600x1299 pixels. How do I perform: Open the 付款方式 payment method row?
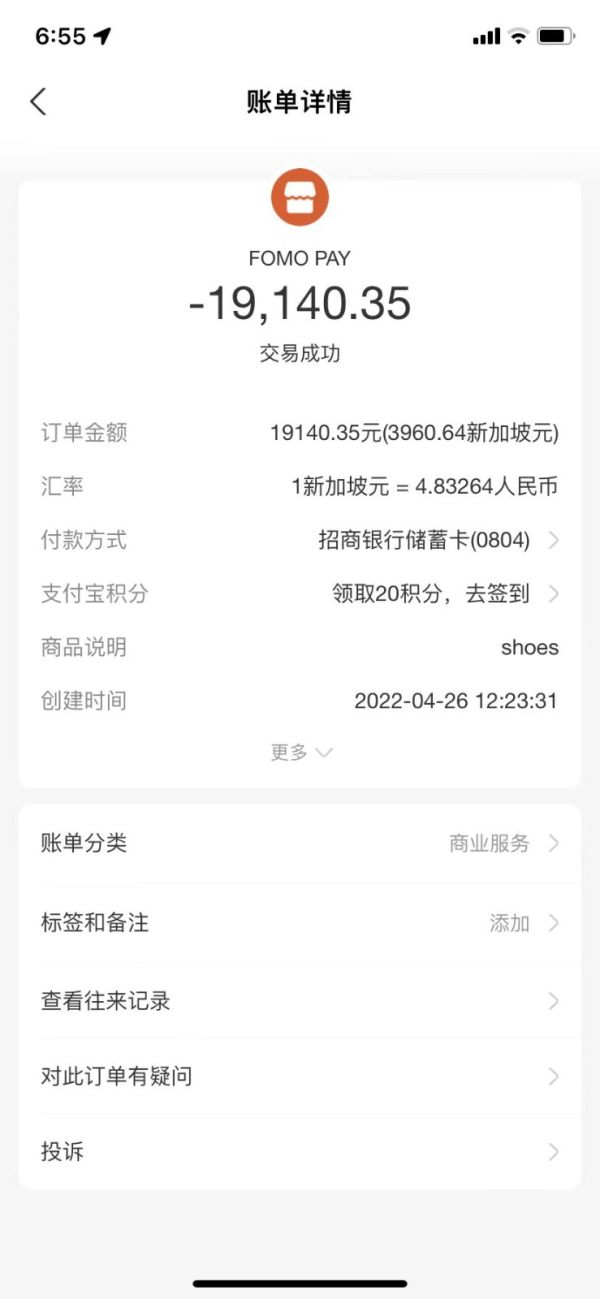pos(300,540)
